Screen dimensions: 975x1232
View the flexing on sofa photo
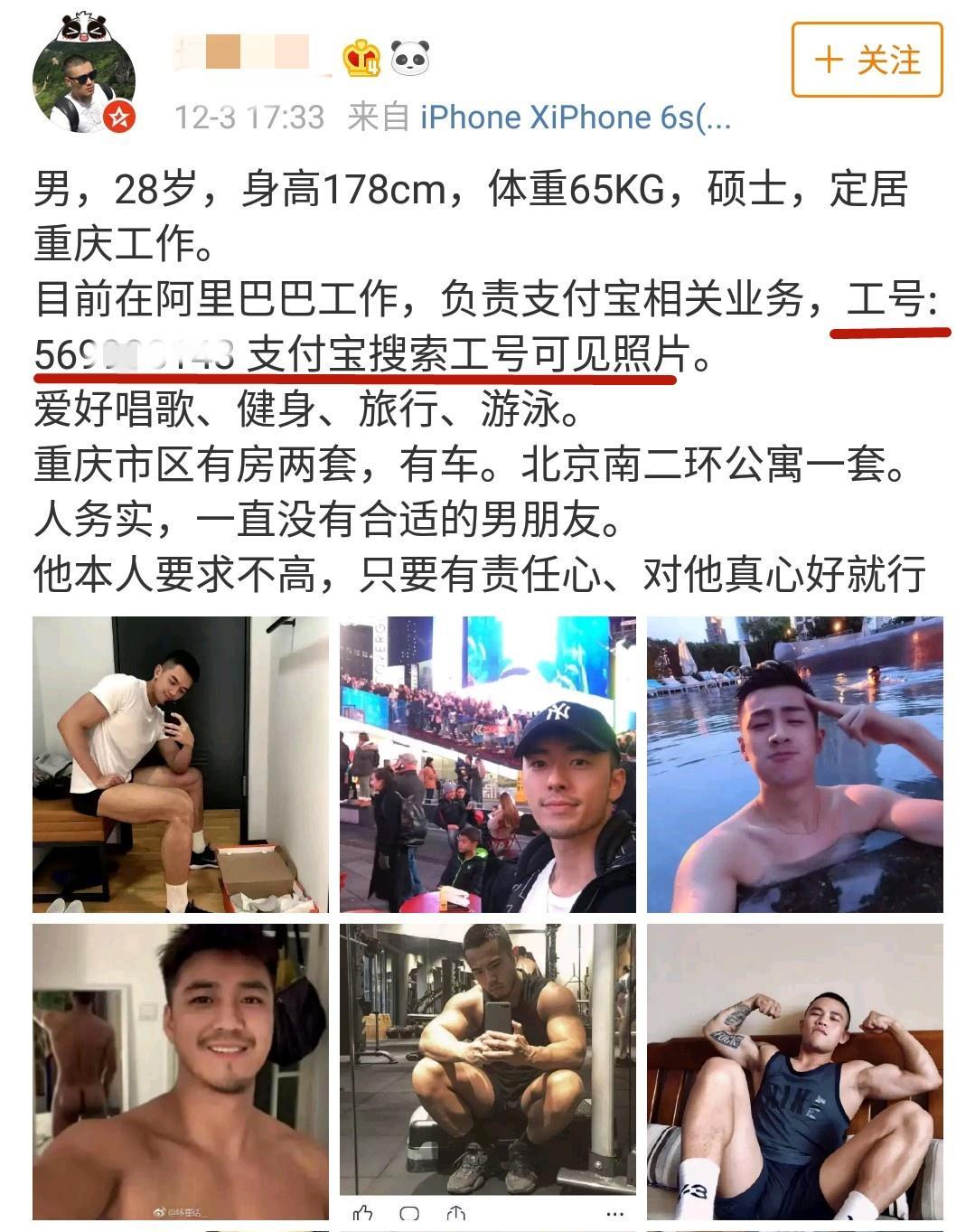tap(794, 1071)
